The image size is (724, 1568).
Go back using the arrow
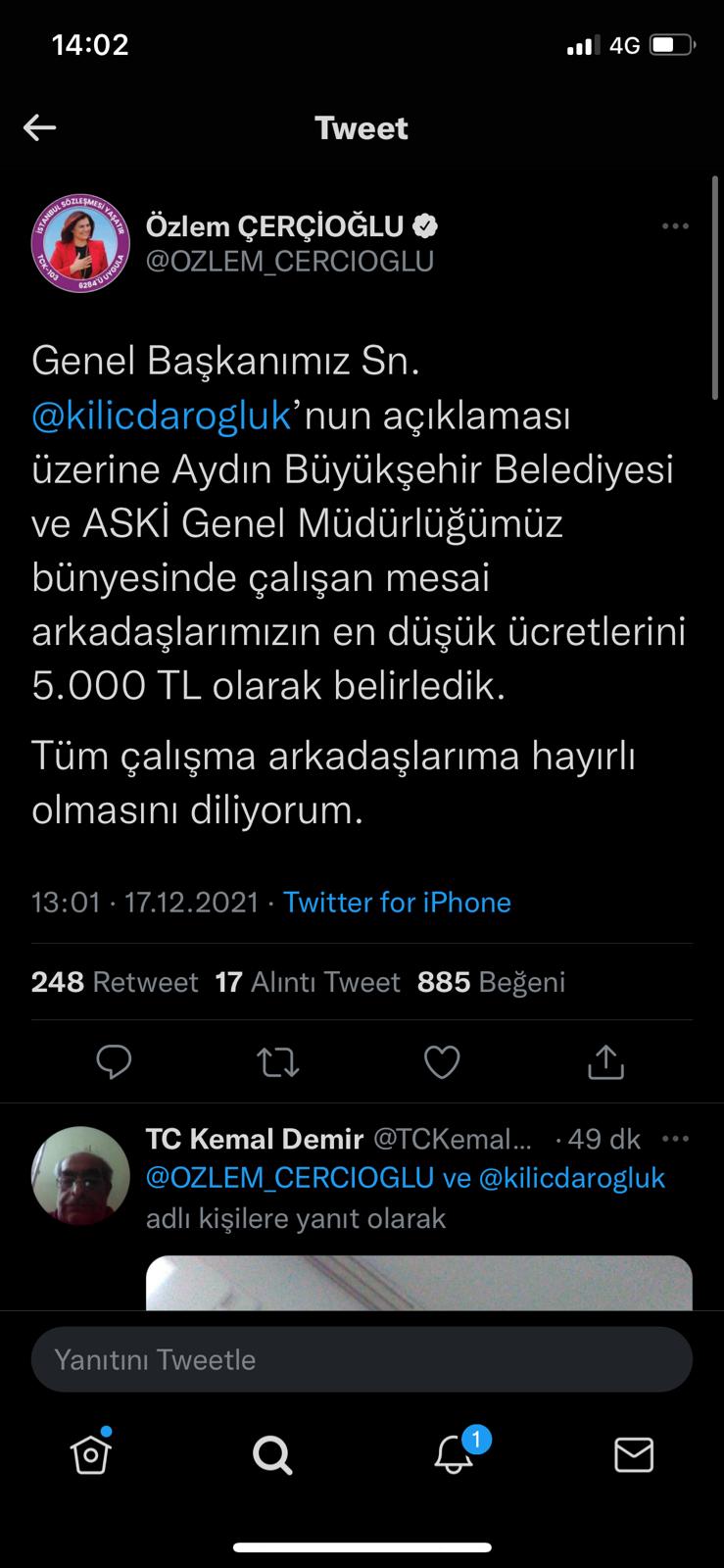(x=39, y=127)
